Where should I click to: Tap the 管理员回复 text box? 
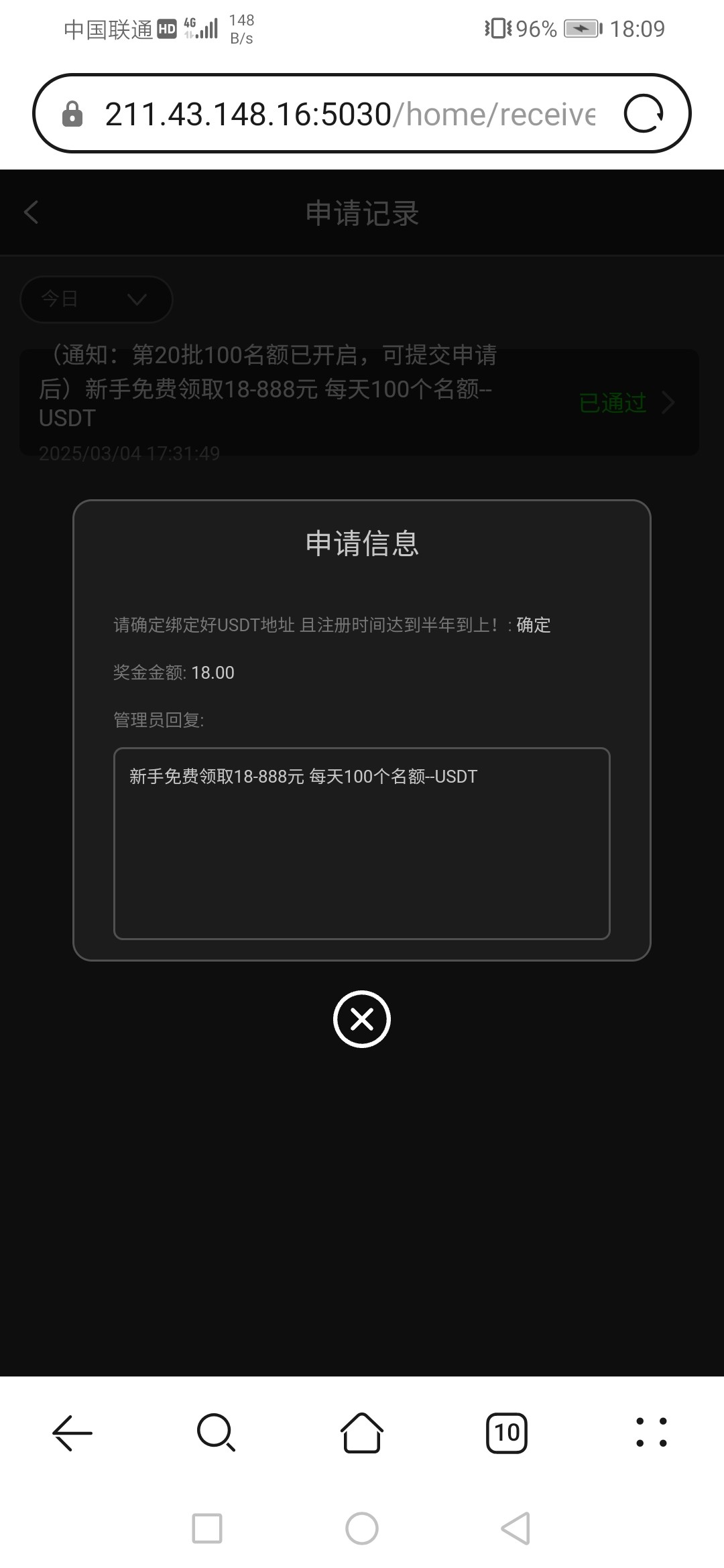362,843
